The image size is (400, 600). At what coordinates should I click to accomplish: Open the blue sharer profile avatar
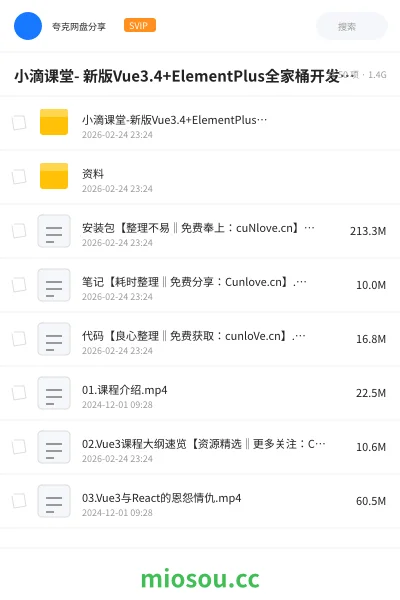click(28, 26)
